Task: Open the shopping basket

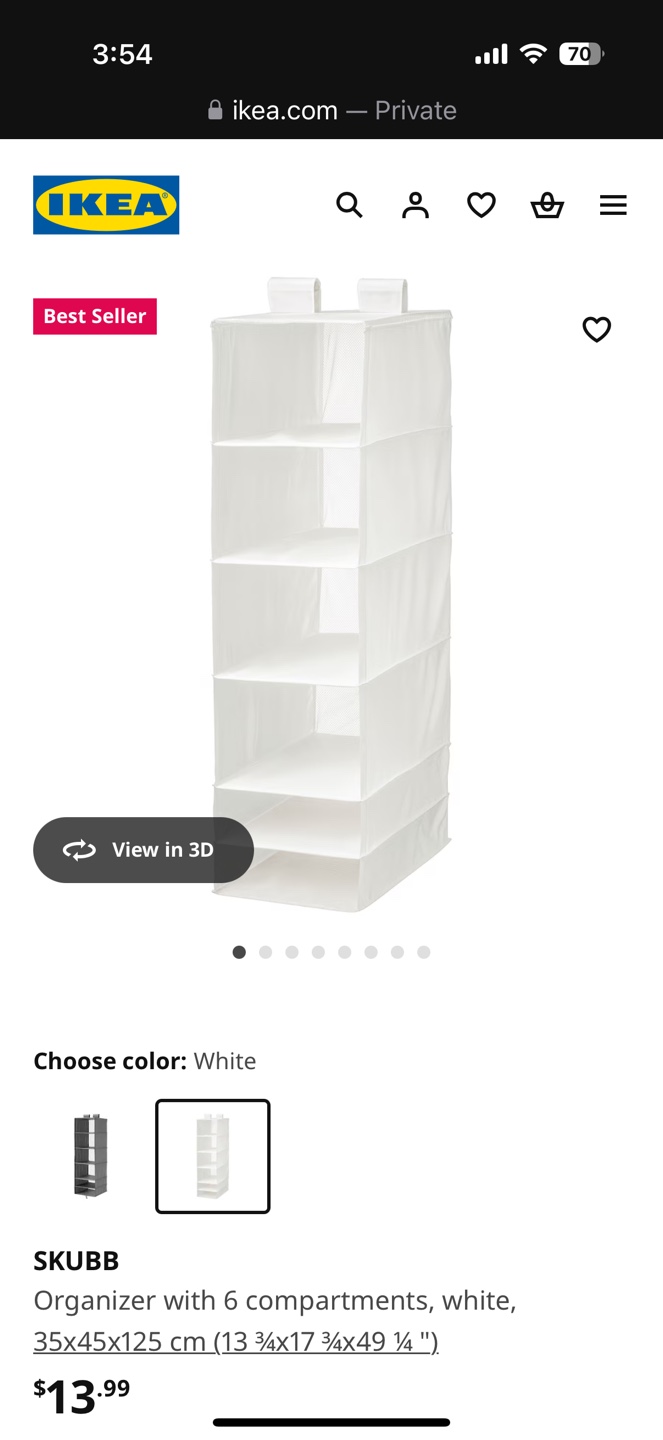Action: (547, 205)
